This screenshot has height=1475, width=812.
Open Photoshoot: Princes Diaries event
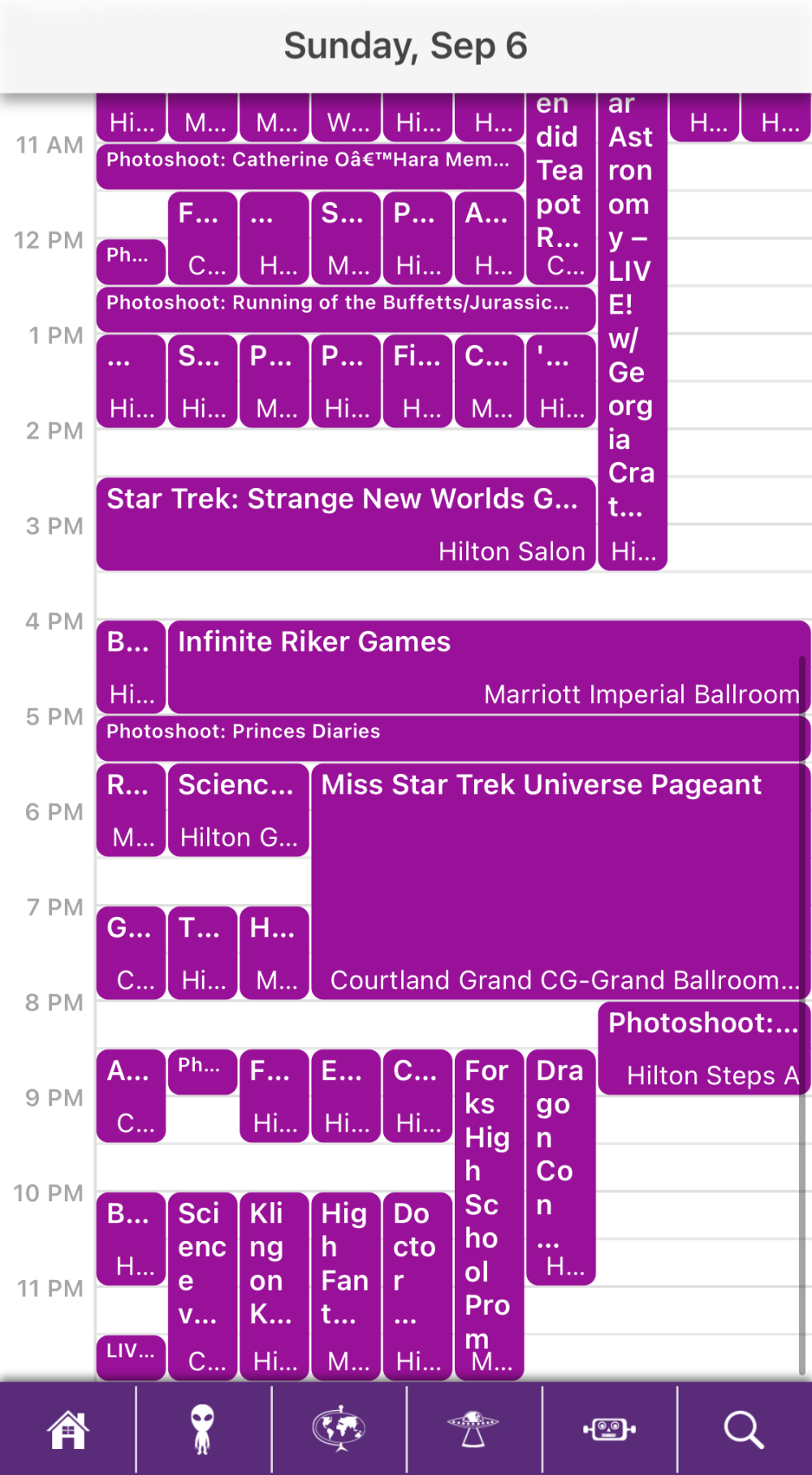tap(453, 737)
